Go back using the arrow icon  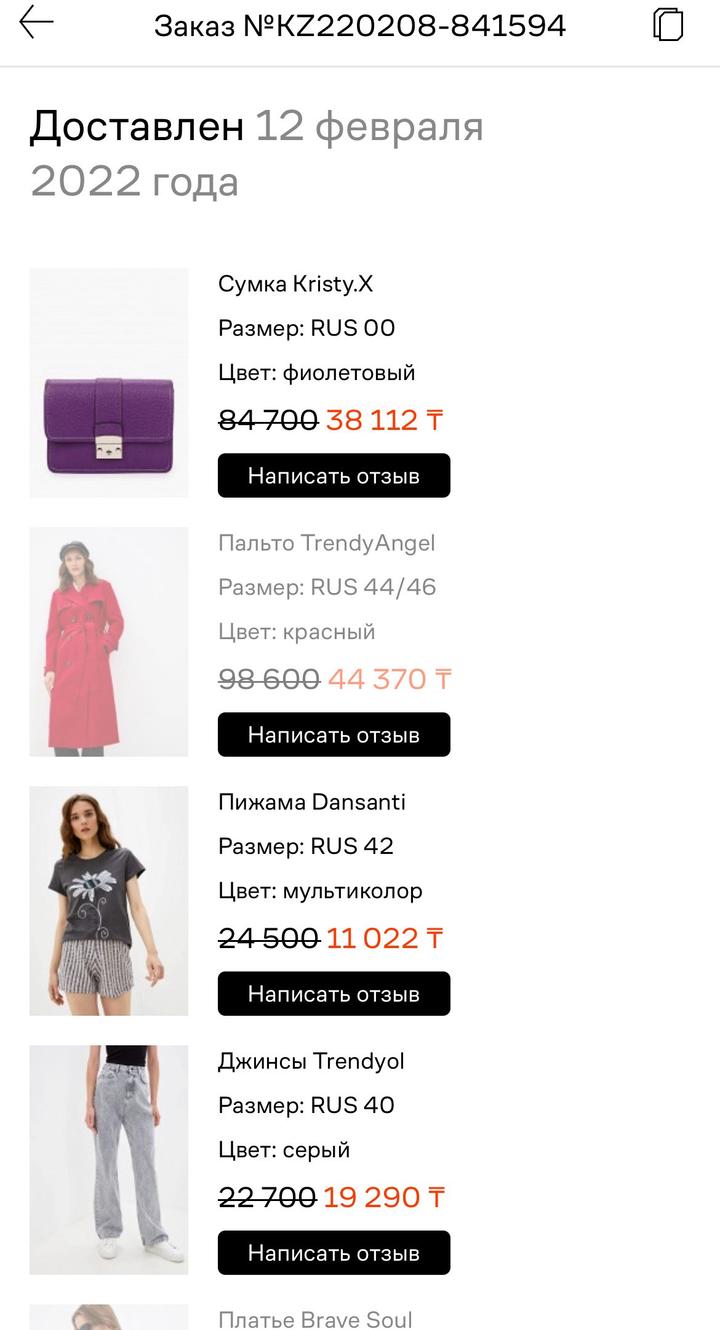click(36, 23)
